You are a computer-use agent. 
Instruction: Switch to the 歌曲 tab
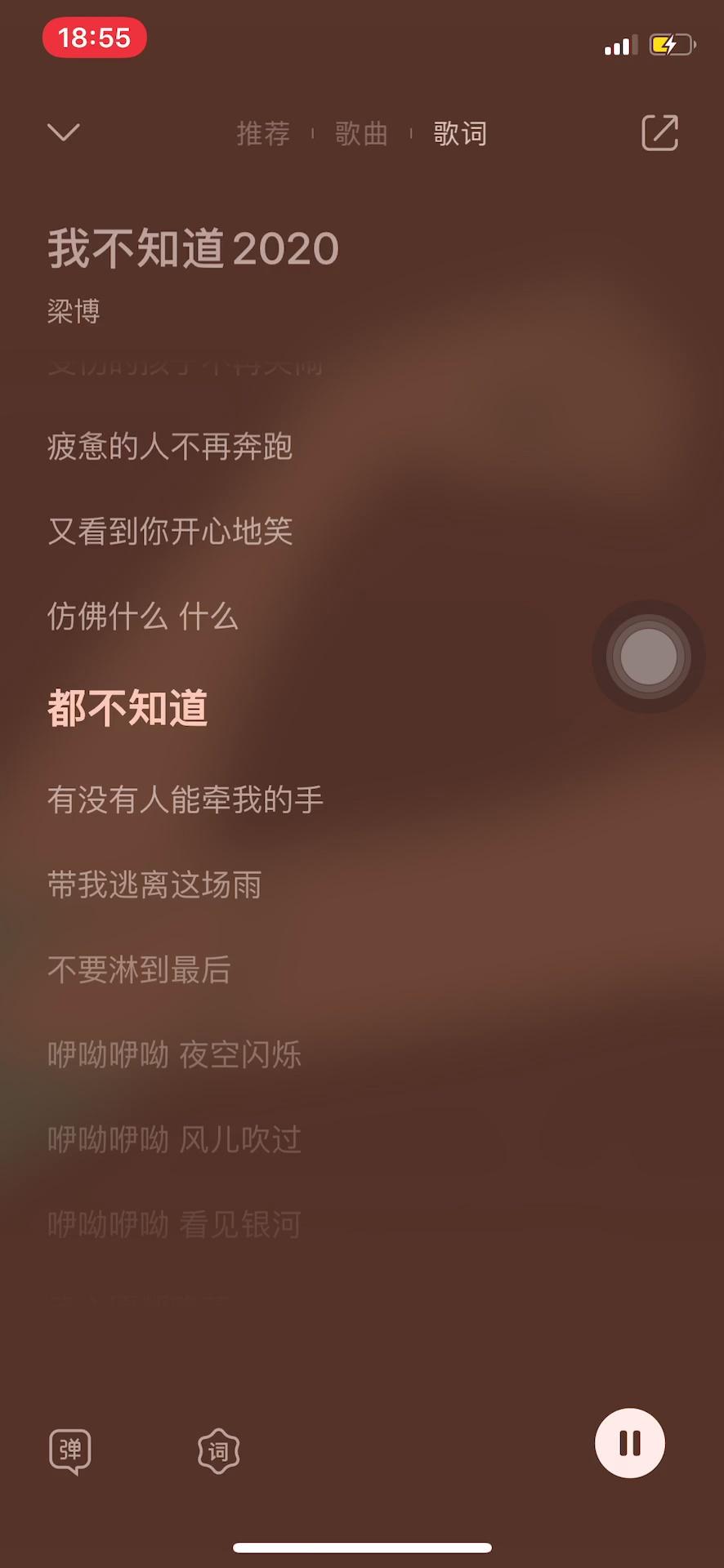(x=361, y=133)
